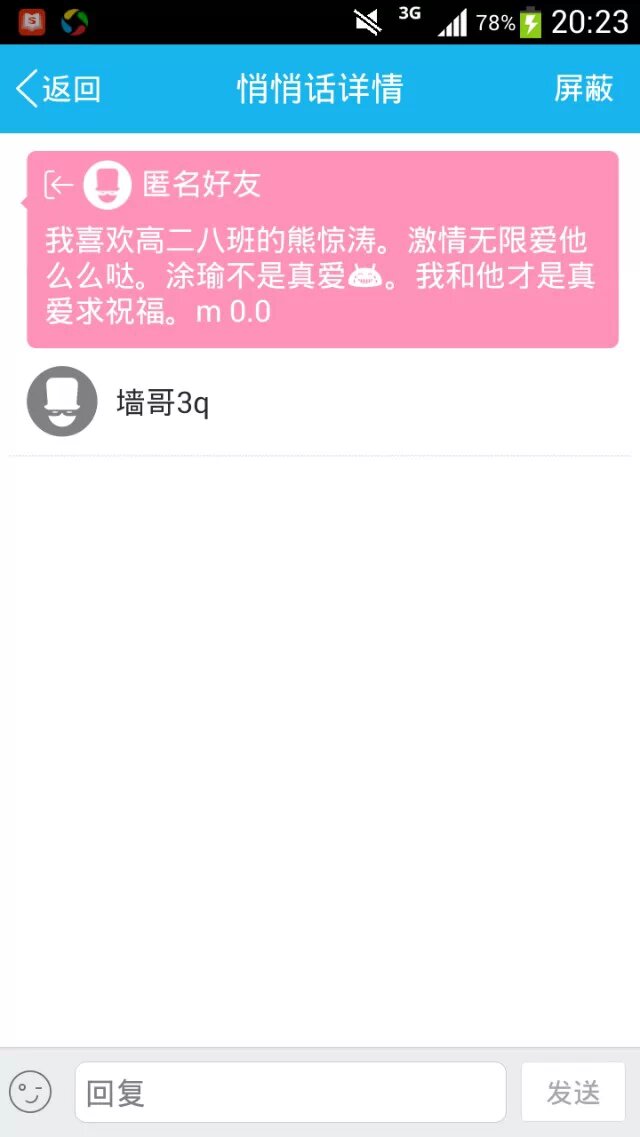Focus the 回复 reply text field
The height and width of the screenshot is (1137, 640).
point(290,1092)
